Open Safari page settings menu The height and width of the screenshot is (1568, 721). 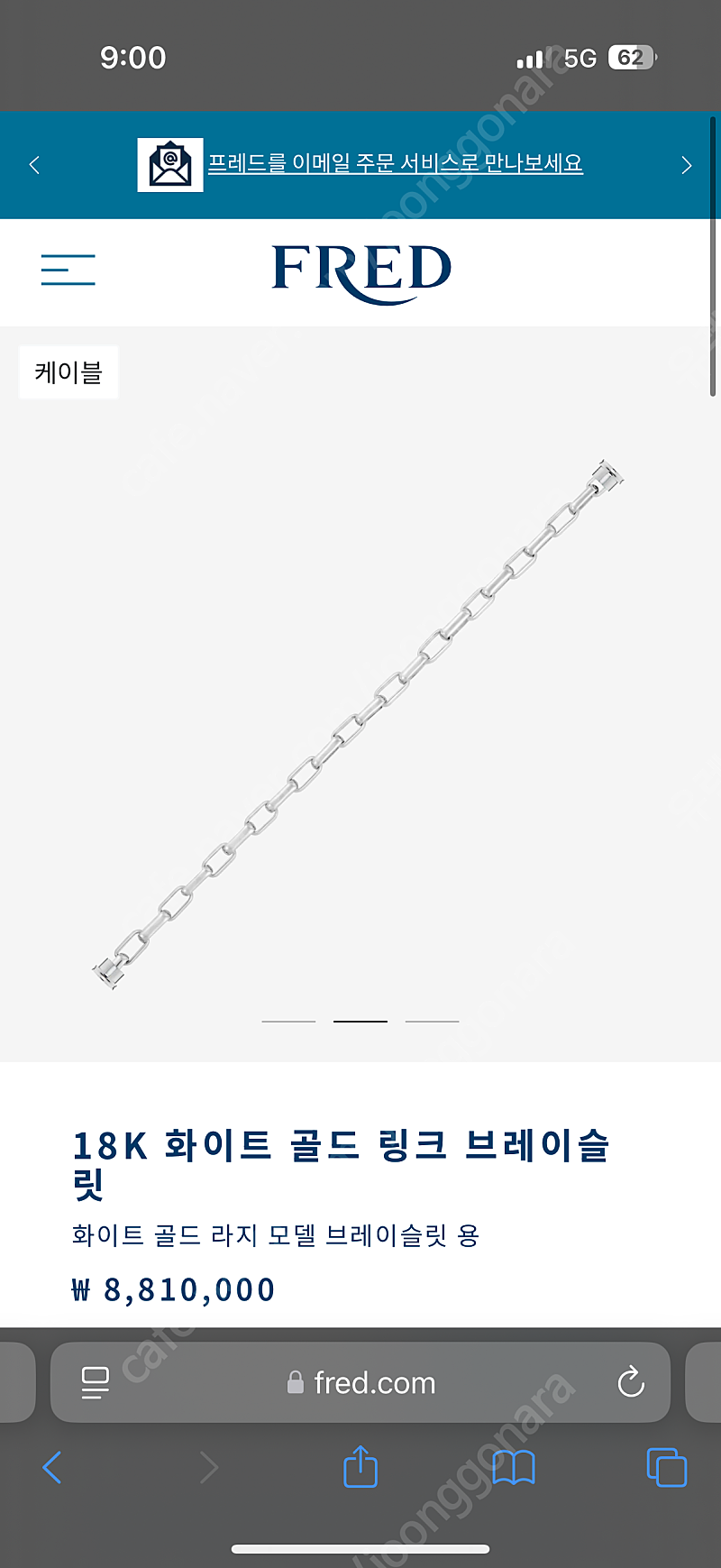pos(95,1382)
